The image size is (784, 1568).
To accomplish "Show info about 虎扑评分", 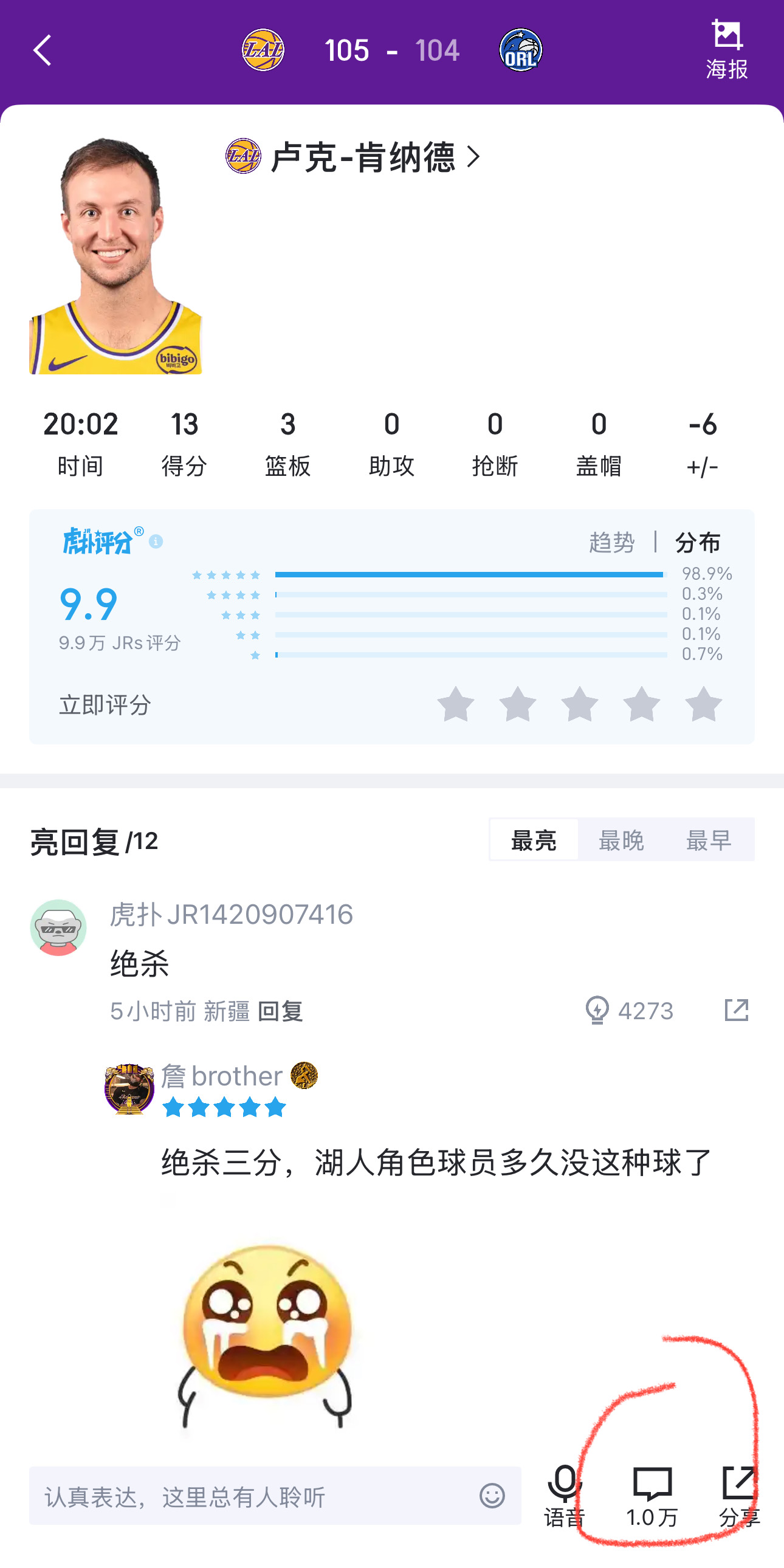I will 156,541.
